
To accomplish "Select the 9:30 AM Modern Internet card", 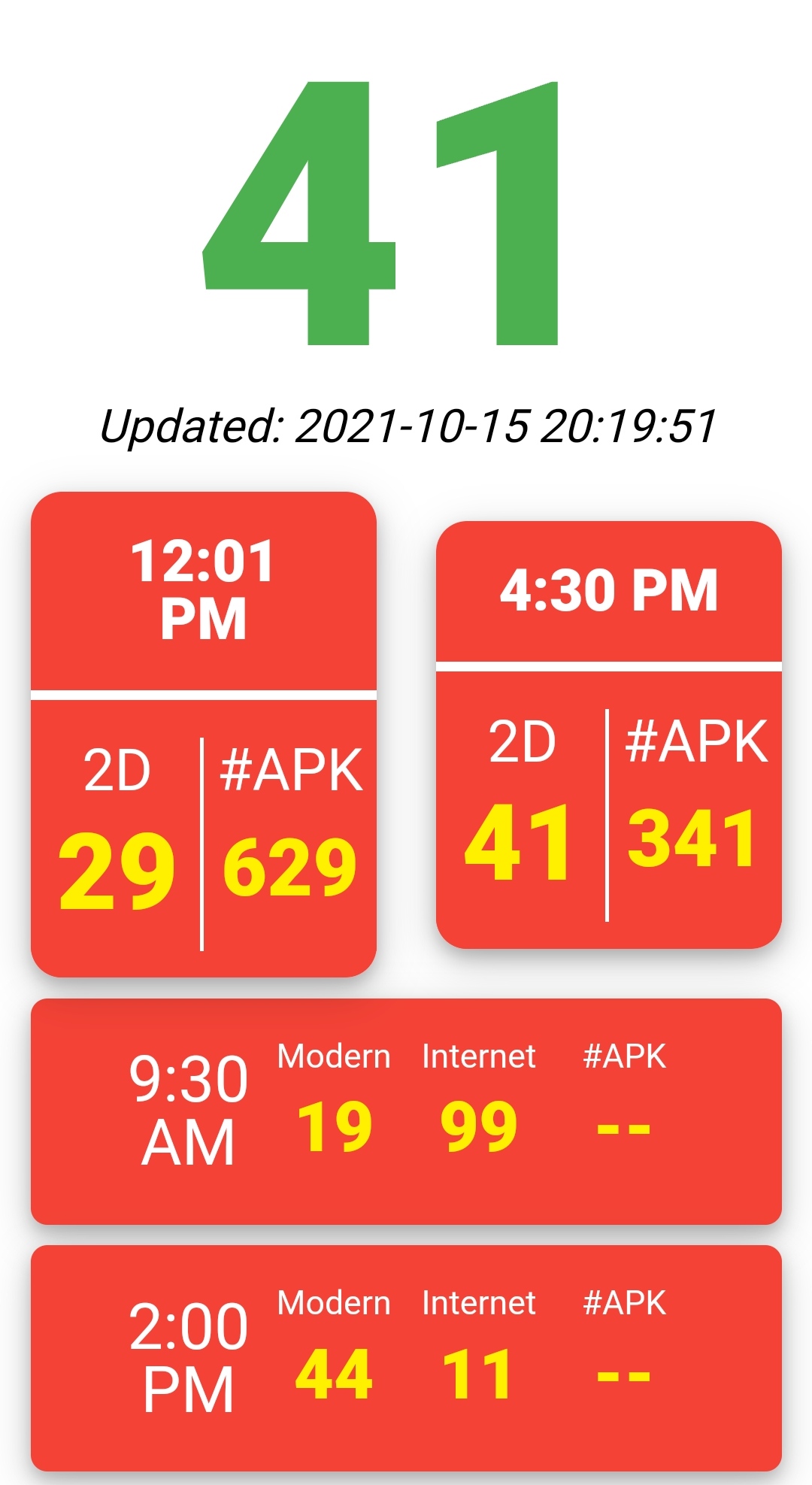I will point(406,1111).
